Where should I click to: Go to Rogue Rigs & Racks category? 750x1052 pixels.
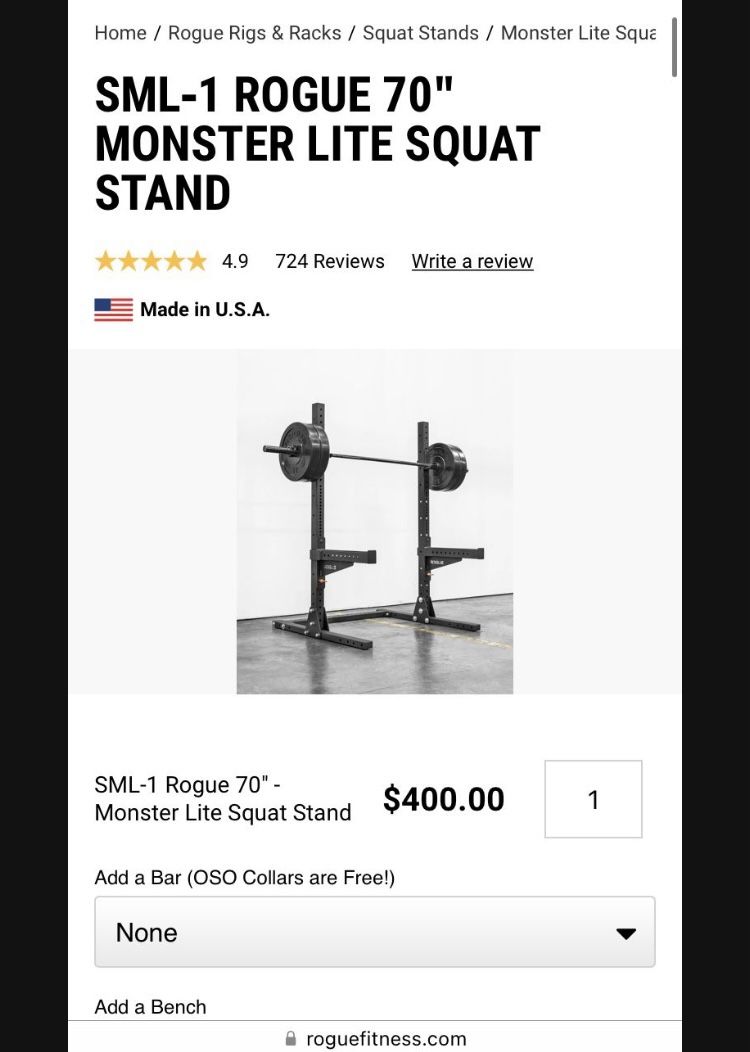pos(254,33)
